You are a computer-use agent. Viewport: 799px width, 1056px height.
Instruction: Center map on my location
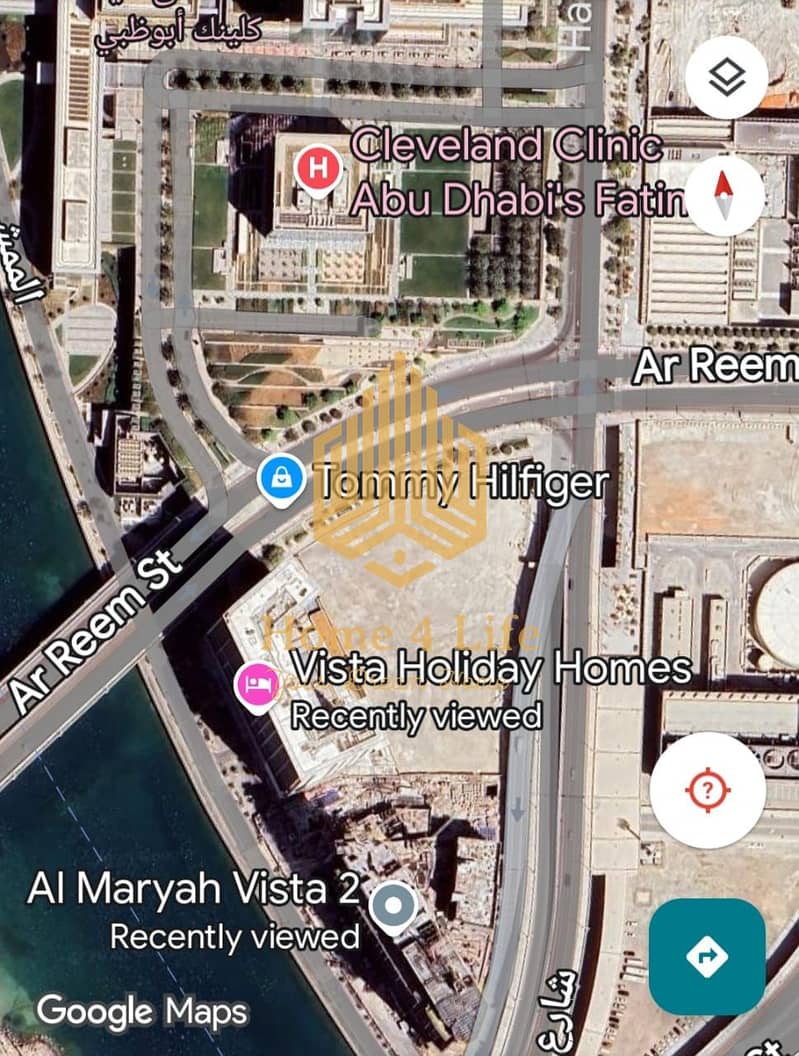[708, 791]
